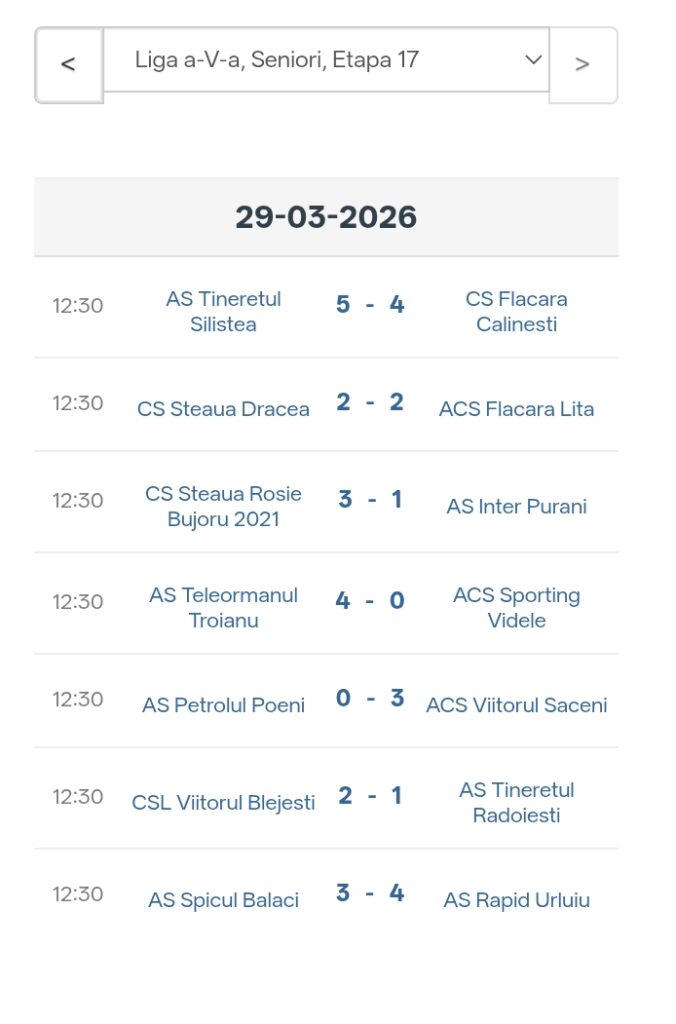This screenshot has width=676, height=1024.
Task: Open CS Flacara Calinesti team page
Action: 516,311
